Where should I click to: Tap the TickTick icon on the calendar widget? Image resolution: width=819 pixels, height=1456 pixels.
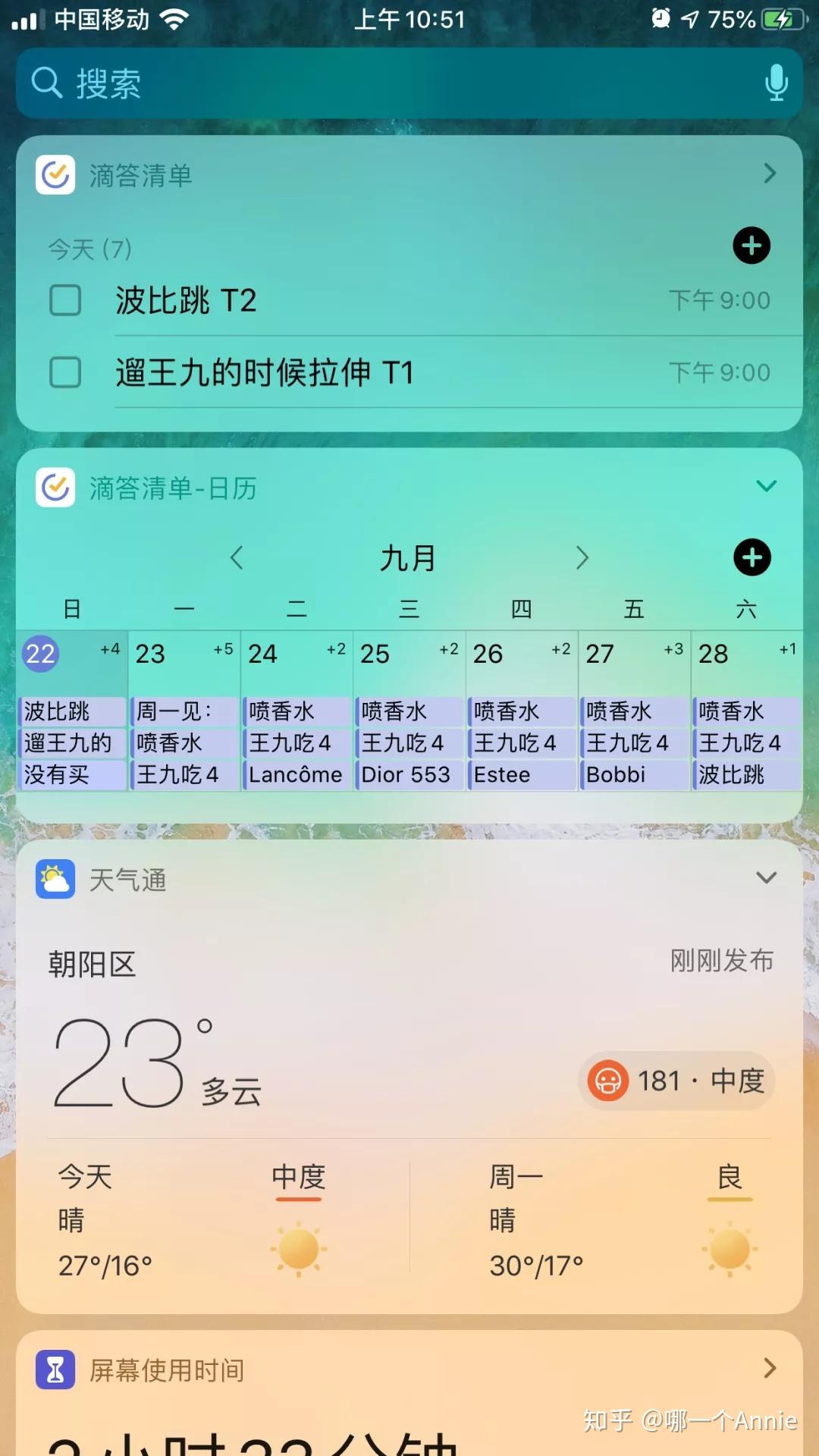55,488
